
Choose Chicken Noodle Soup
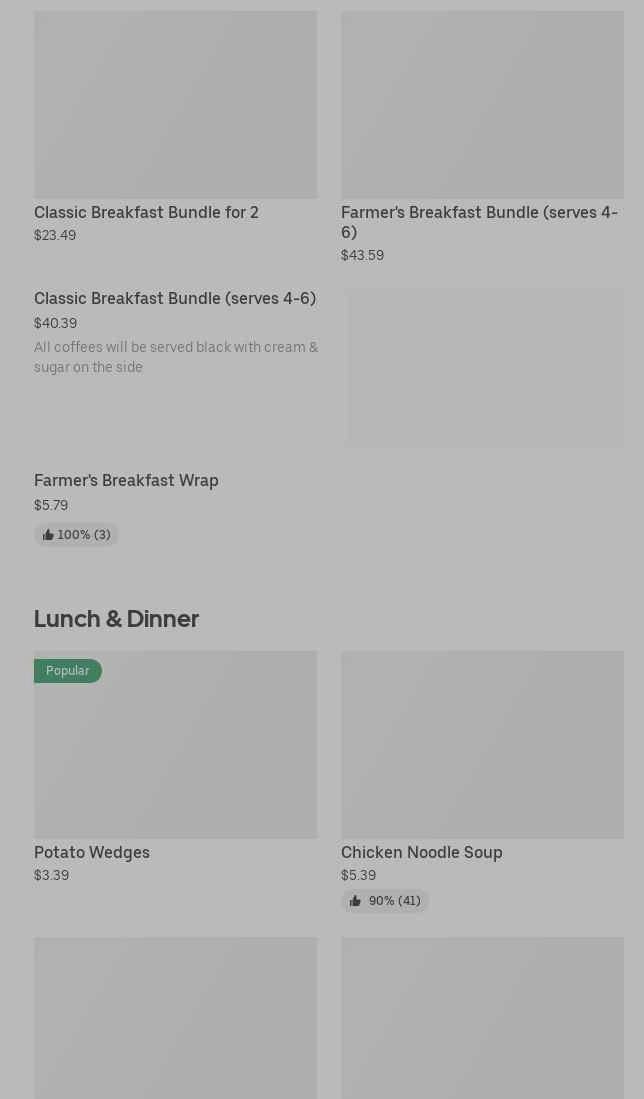pyautogui.click(x=421, y=852)
